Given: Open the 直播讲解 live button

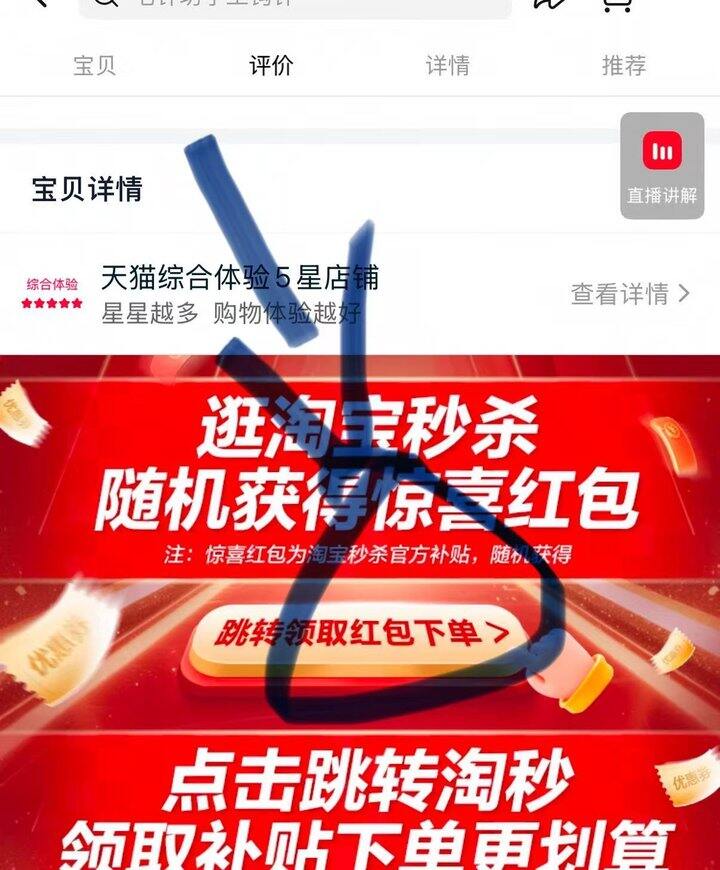Looking at the screenshot, I should [662, 166].
